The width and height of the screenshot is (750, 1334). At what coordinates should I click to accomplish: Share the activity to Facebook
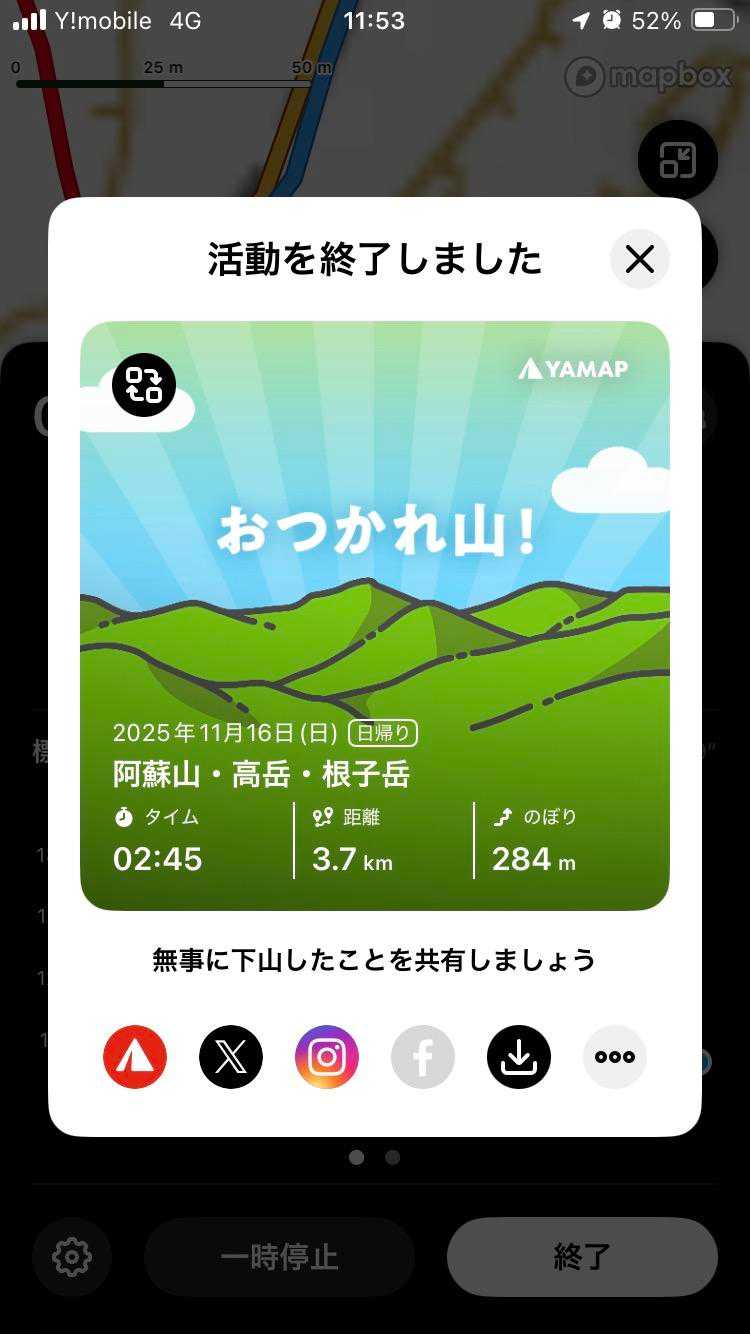[x=423, y=1057]
